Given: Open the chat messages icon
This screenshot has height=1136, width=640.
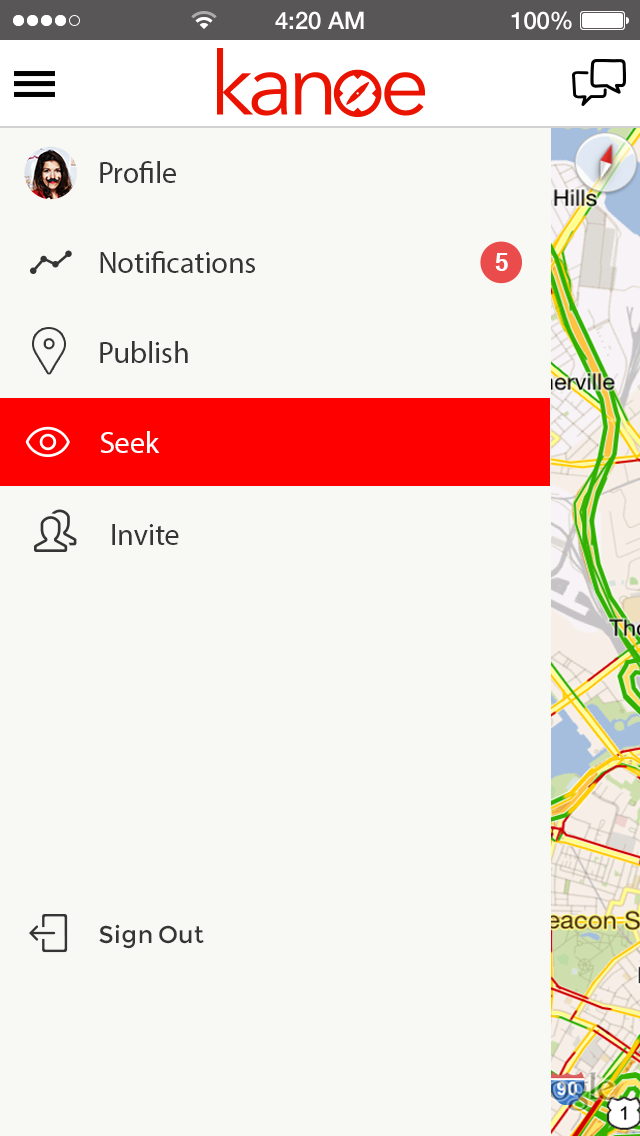Looking at the screenshot, I should pos(598,83).
